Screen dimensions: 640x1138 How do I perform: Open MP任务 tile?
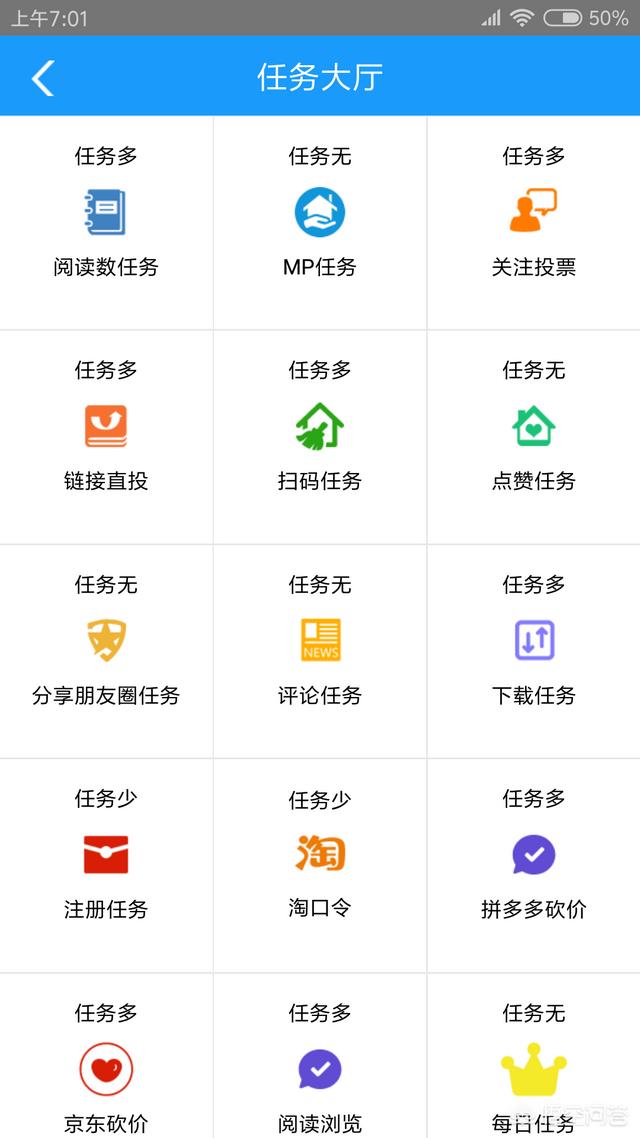click(x=320, y=223)
